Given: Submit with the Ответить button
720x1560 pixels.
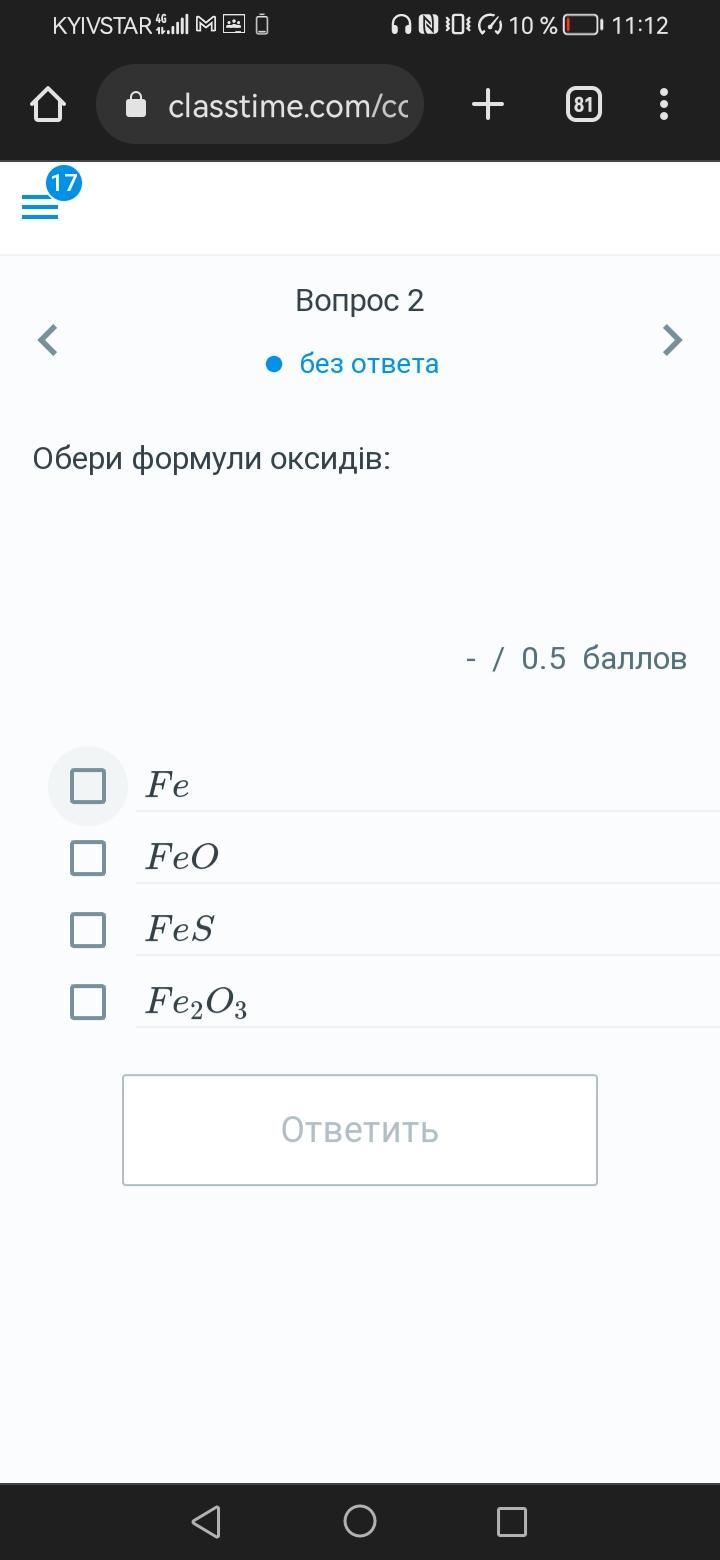Looking at the screenshot, I should coord(360,1130).
